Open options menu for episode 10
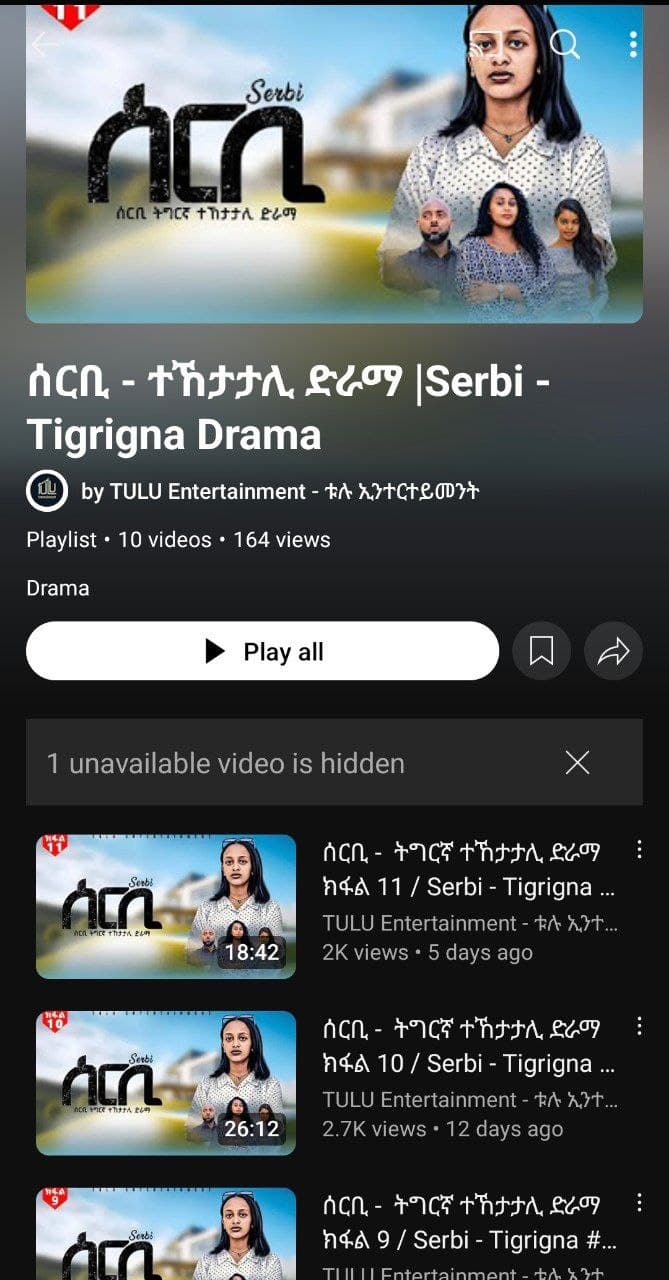This screenshot has width=669, height=1280. (x=639, y=1026)
